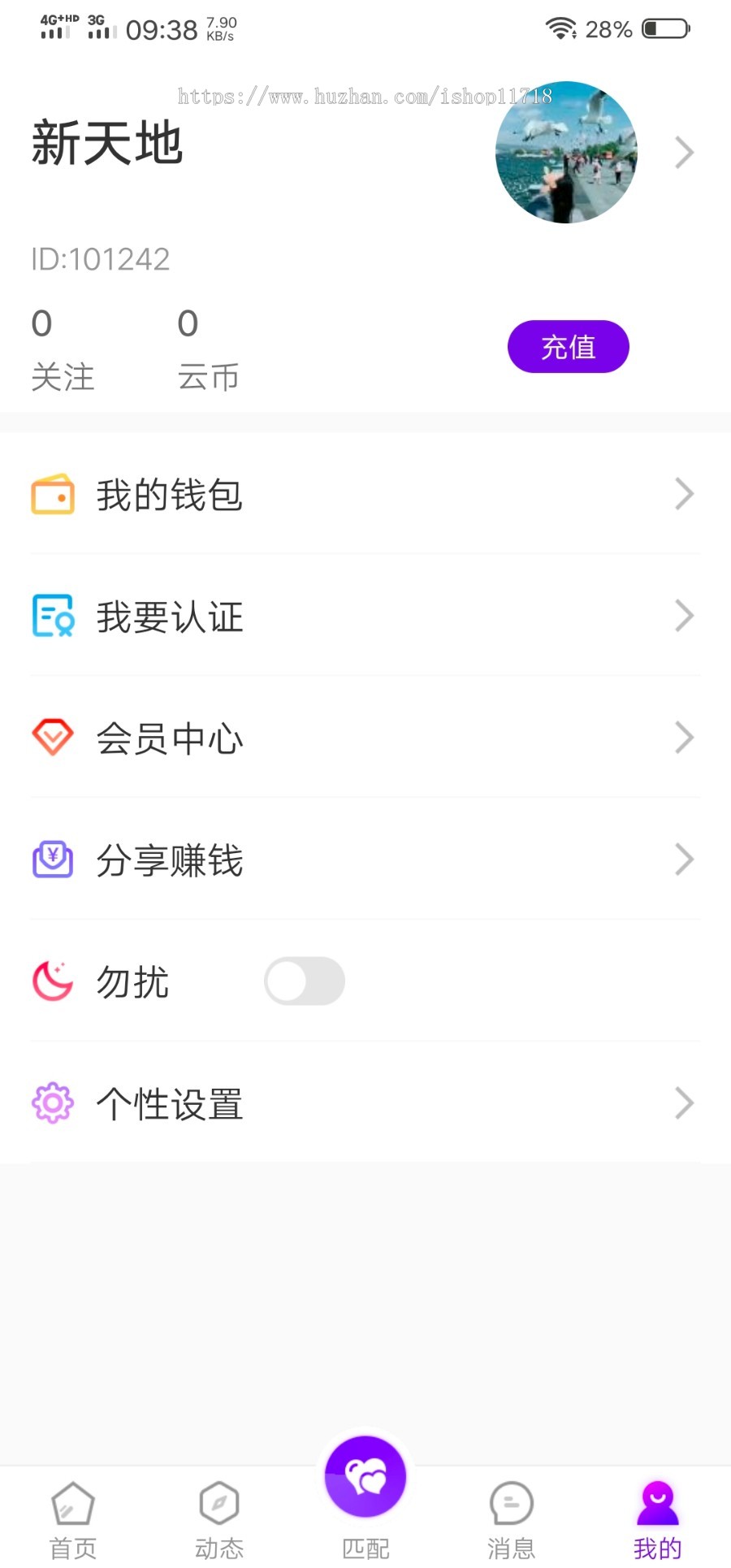The width and height of the screenshot is (731, 1568).
Task: Switch to the 动态 moments tab
Action: (218, 1519)
